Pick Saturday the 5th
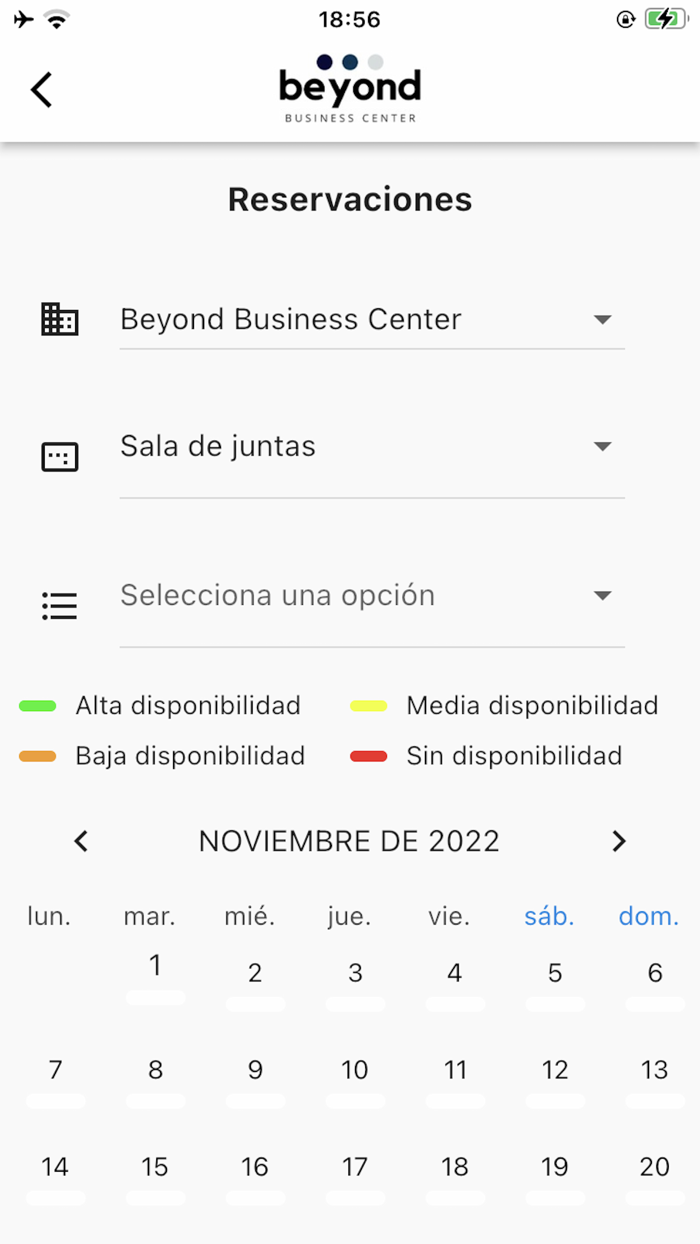This screenshot has width=700, height=1244. 555,974
